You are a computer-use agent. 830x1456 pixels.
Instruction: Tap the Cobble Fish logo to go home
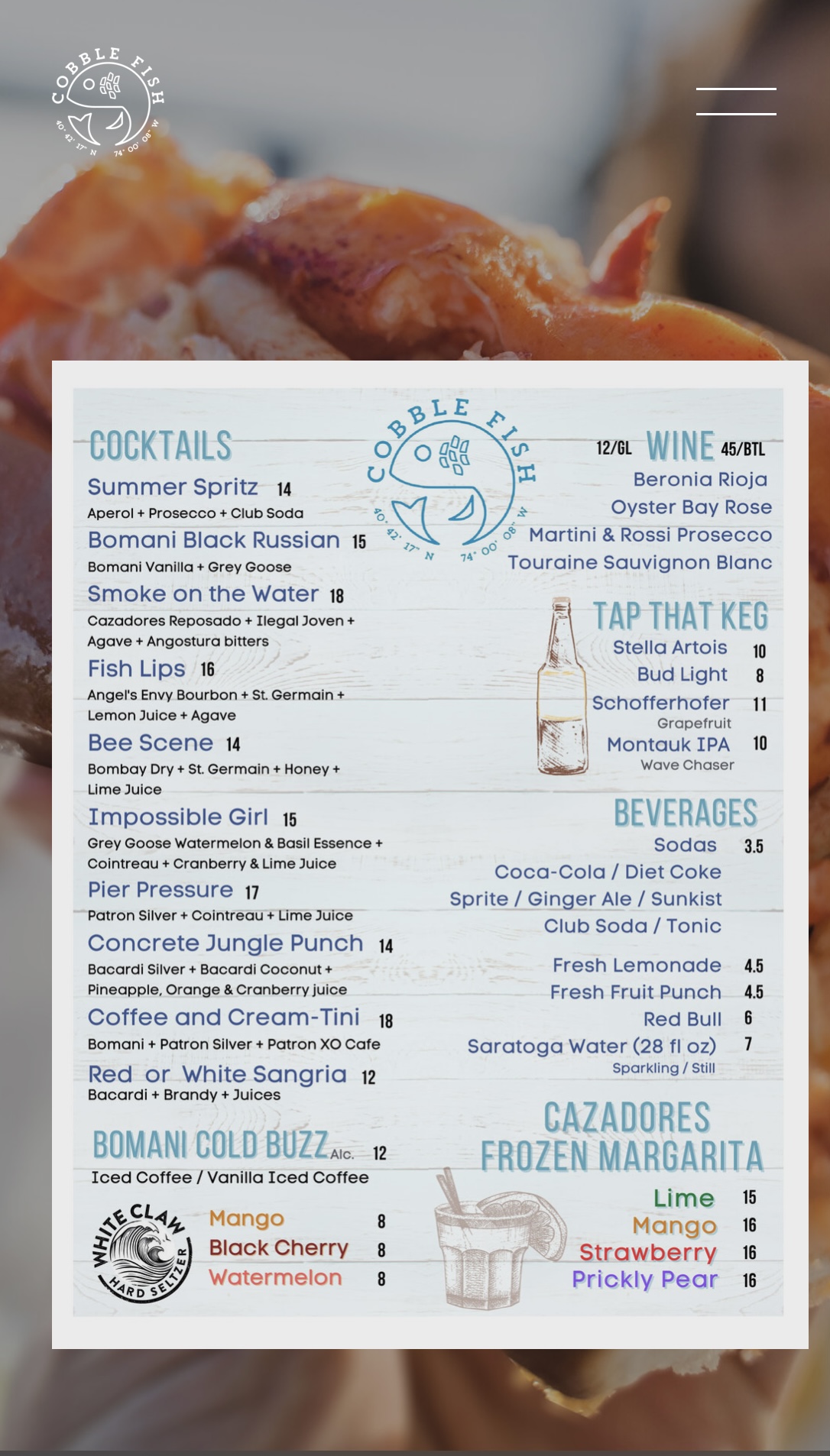pyautogui.click(x=108, y=102)
